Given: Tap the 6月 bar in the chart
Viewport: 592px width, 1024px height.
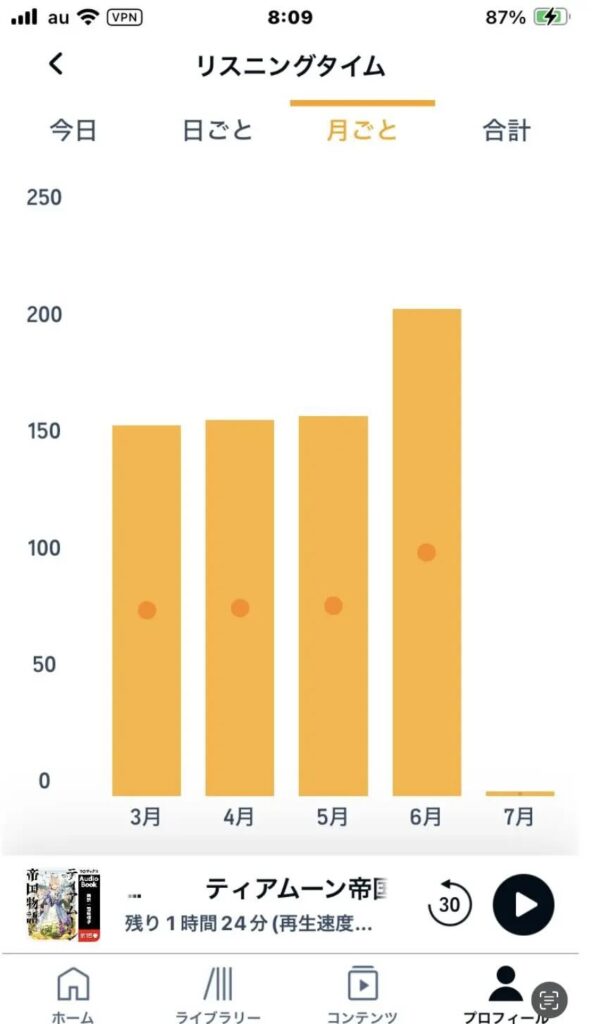Looking at the screenshot, I should pyautogui.click(x=427, y=552).
